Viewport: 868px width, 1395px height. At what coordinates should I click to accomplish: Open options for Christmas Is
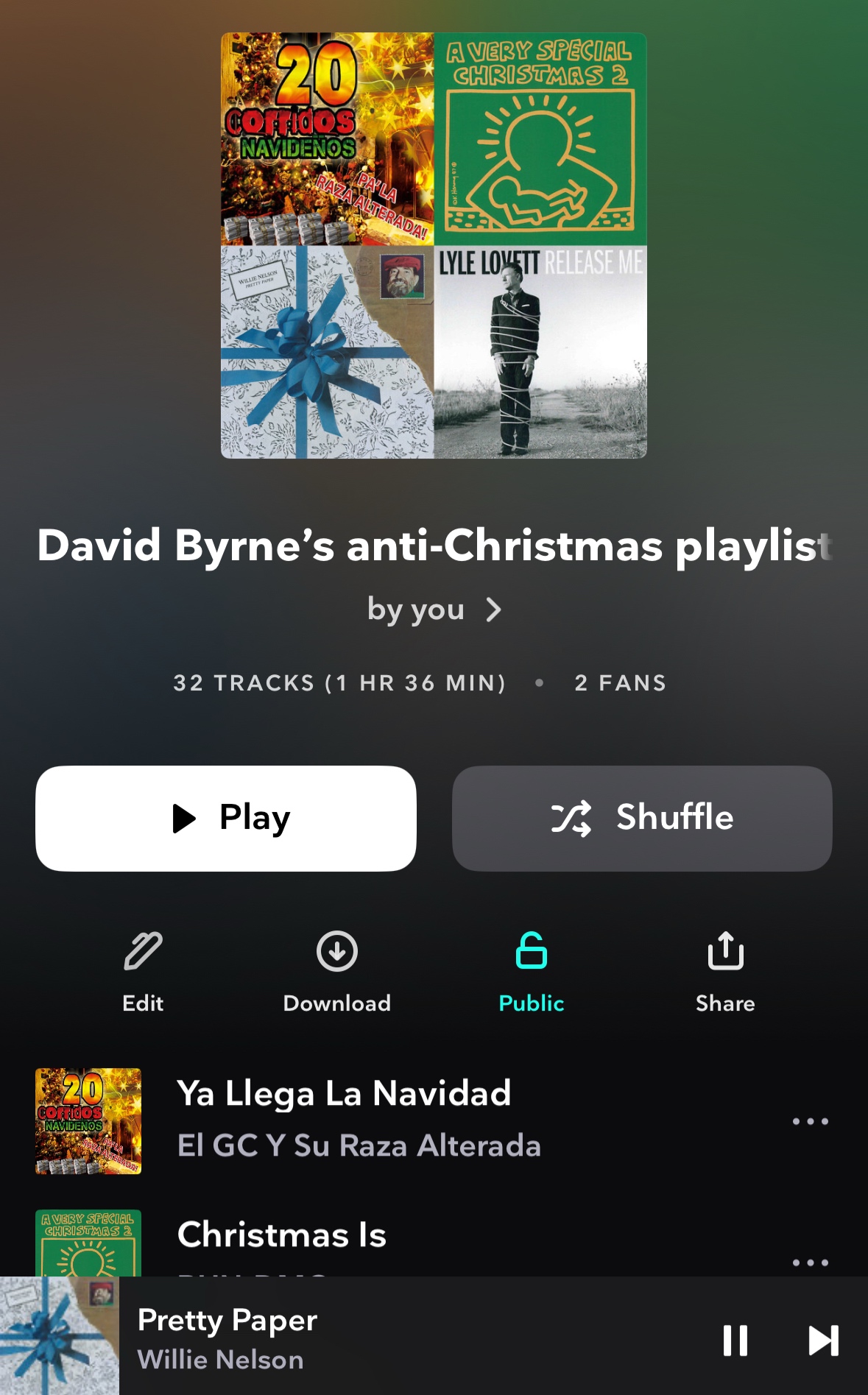[x=810, y=1262]
